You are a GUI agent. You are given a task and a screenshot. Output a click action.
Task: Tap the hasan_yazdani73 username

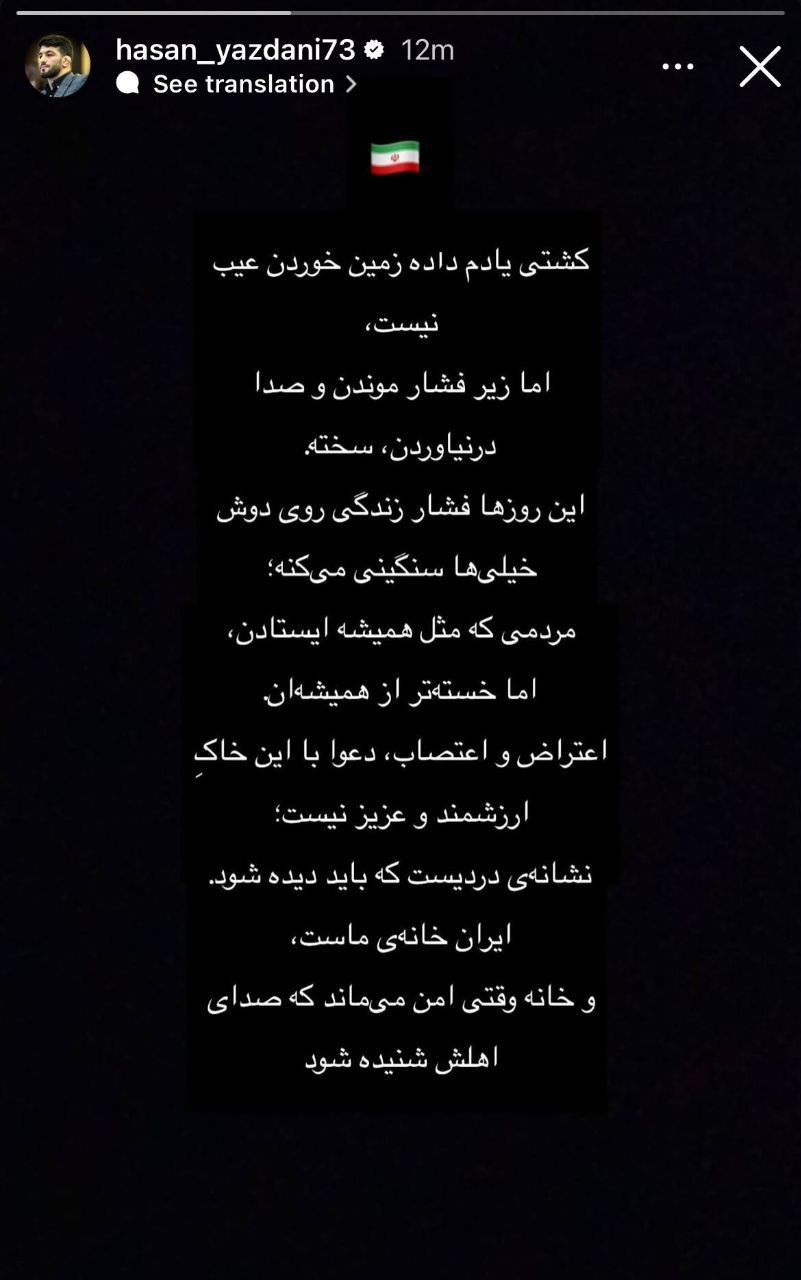click(235, 49)
